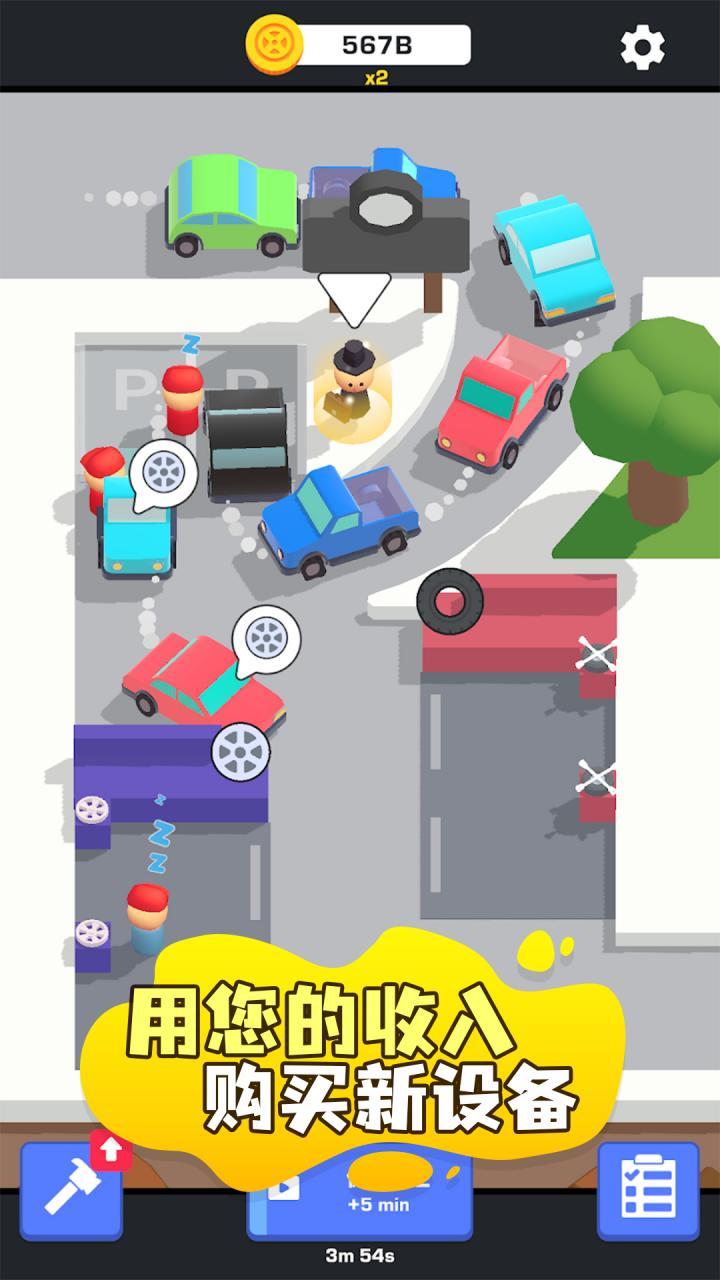Open the hammer upgrades button
The height and width of the screenshot is (1280, 720).
pos(72,1190)
